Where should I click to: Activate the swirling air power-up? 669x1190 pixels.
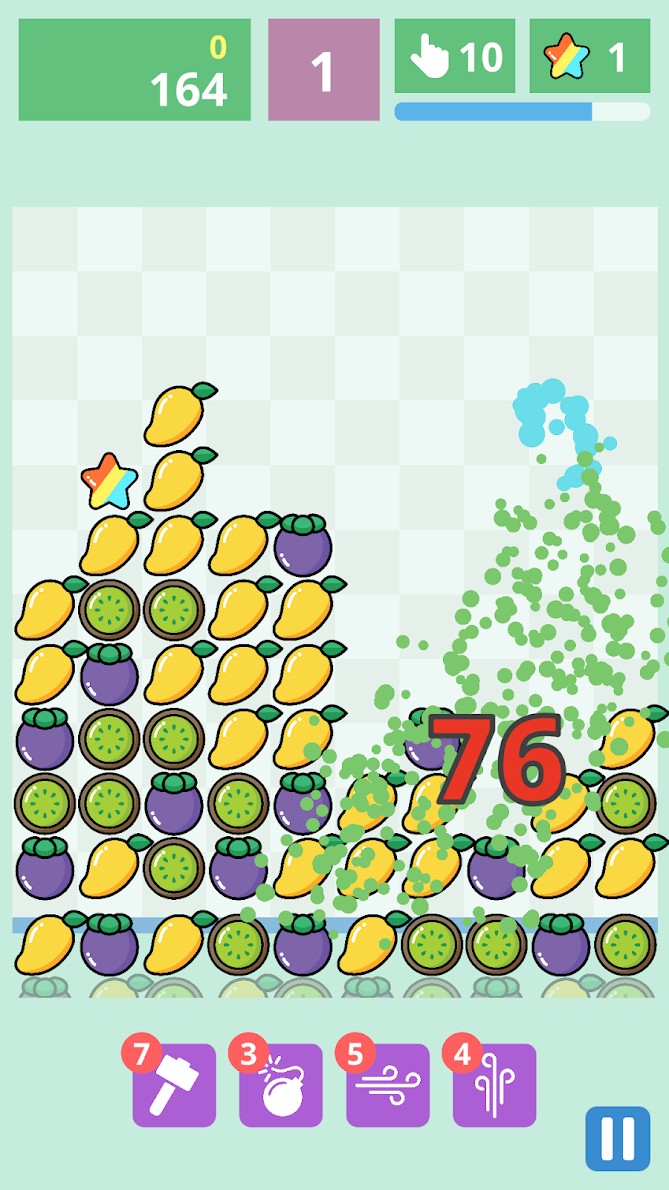click(x=494, y=1085)
